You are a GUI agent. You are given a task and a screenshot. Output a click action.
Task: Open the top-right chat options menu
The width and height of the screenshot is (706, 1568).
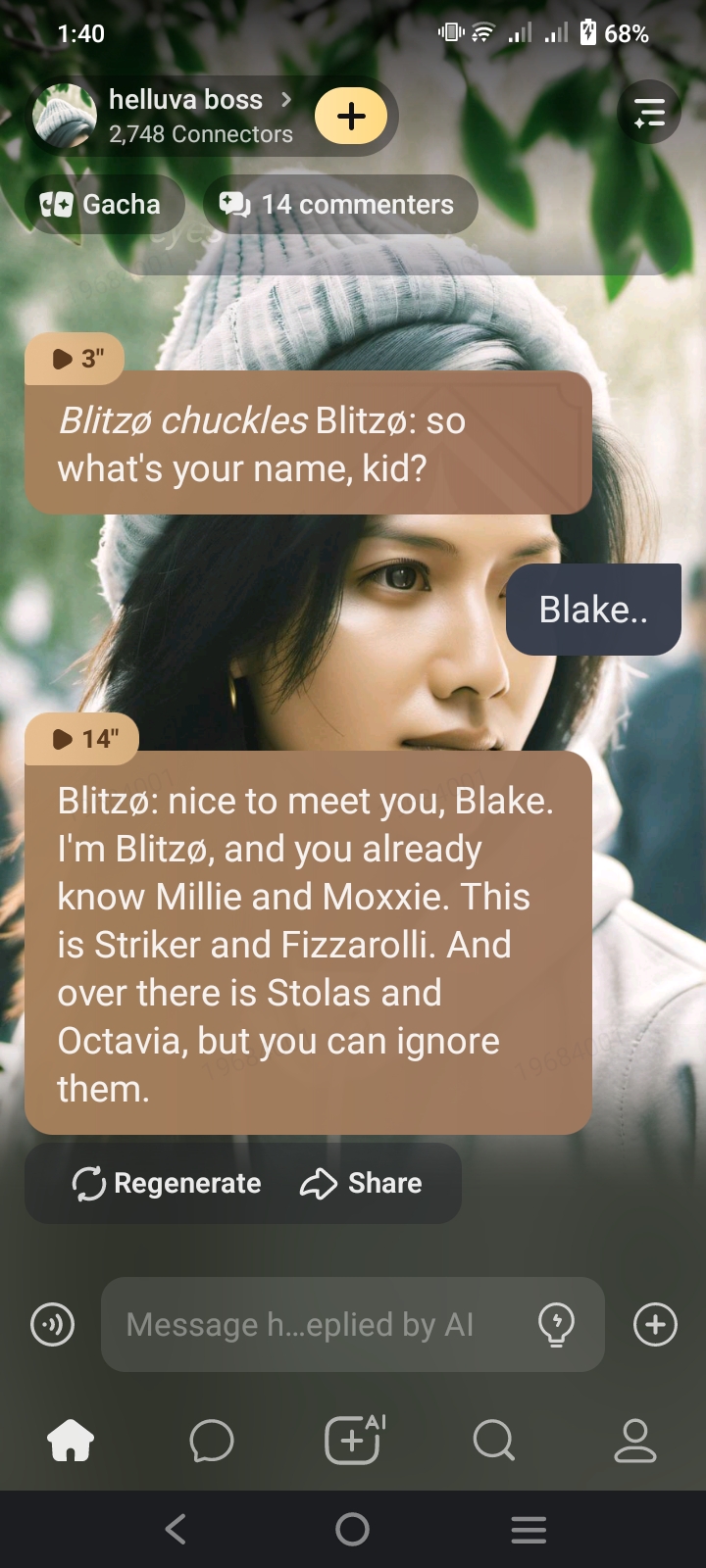pos(649,113)
